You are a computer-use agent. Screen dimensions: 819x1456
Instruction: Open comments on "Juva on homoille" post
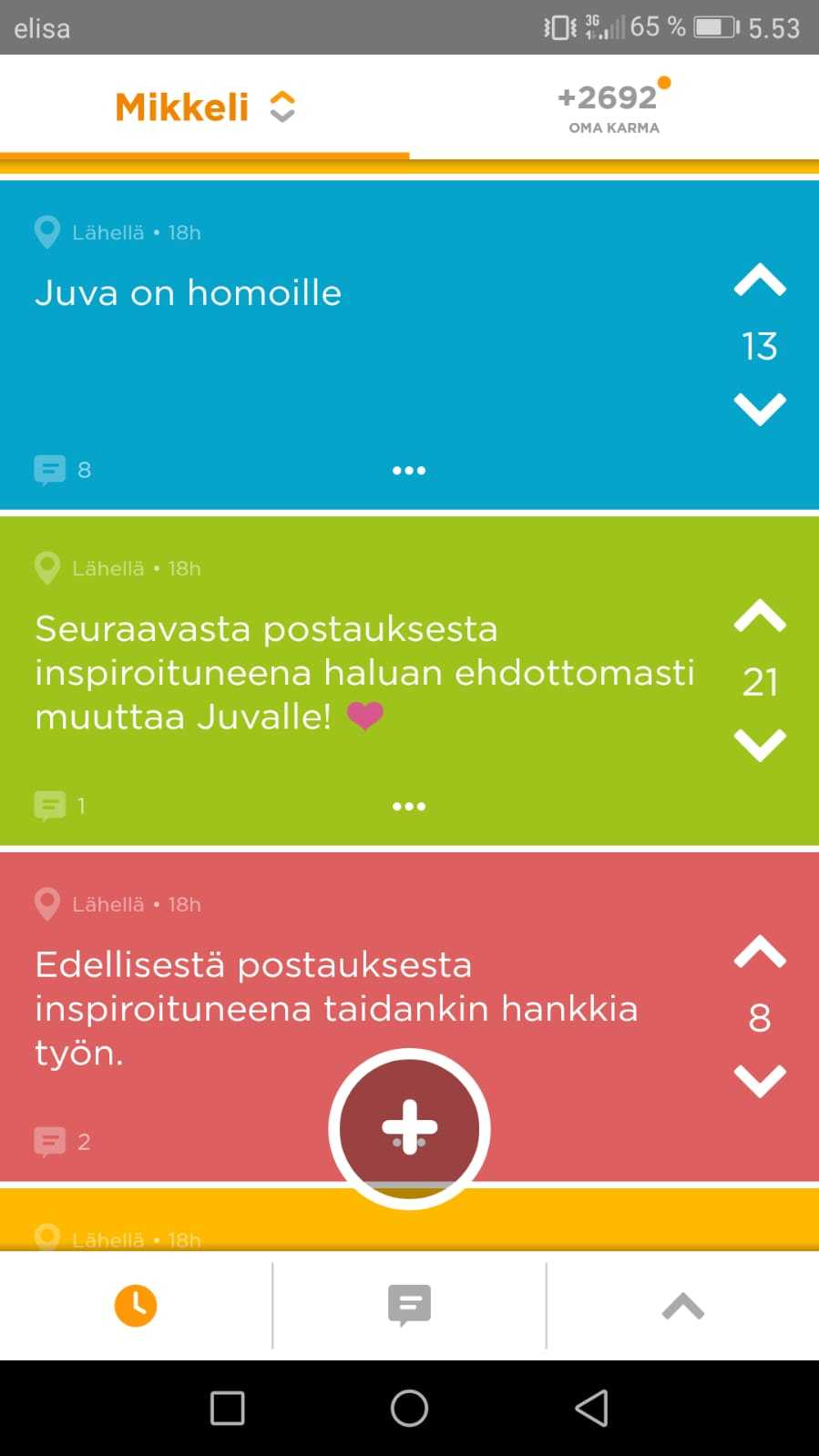click(x=62, y=470)
